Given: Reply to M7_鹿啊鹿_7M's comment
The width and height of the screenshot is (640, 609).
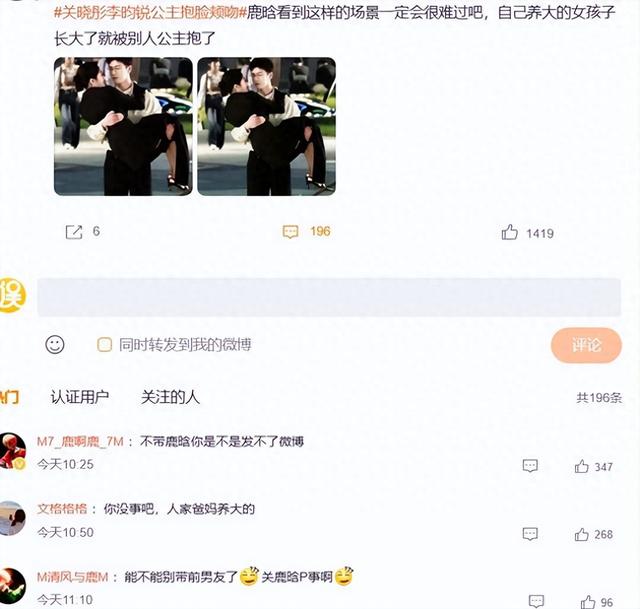Looking at the screenshot, I should pyautogui.click(x=530, y=466).
